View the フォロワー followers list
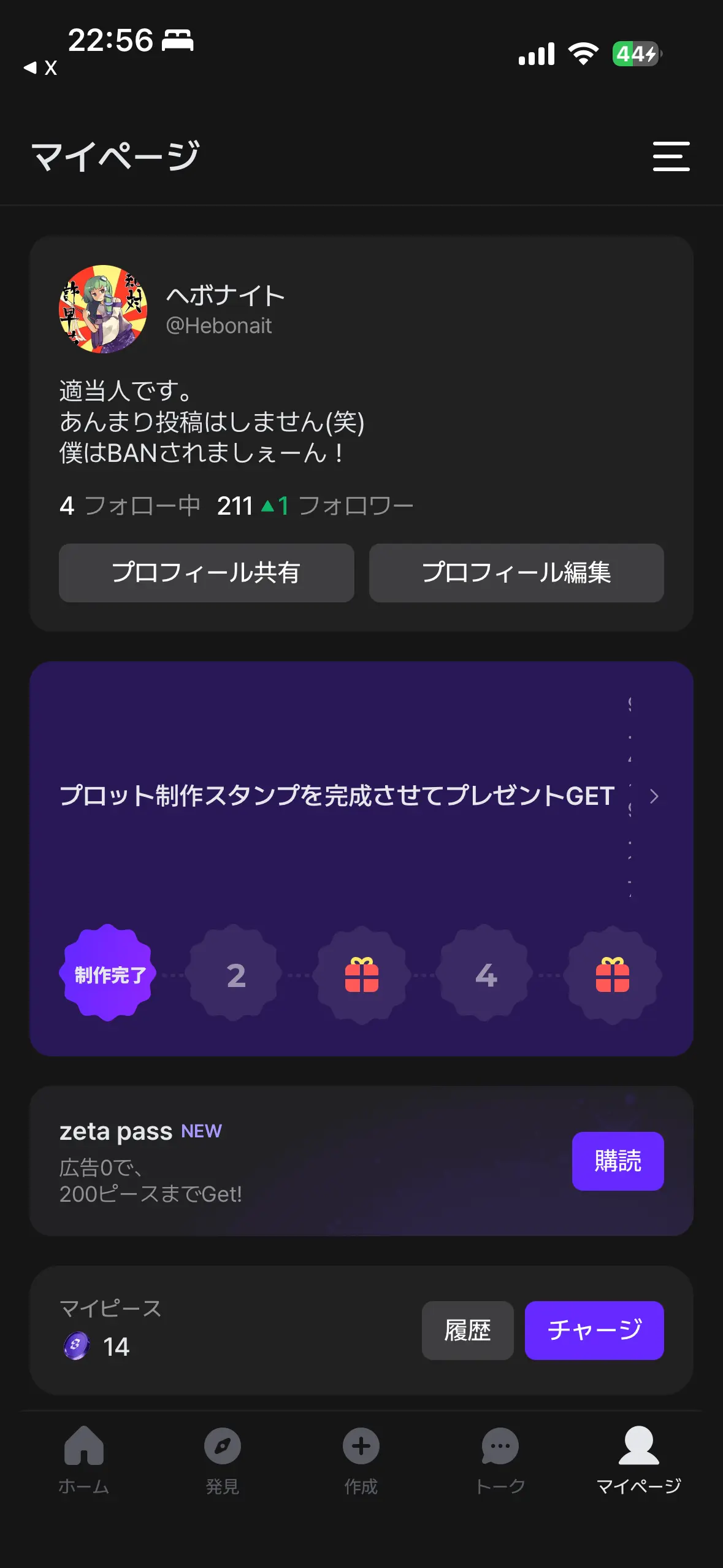The image size is (723, 1568). coord(315,506)
